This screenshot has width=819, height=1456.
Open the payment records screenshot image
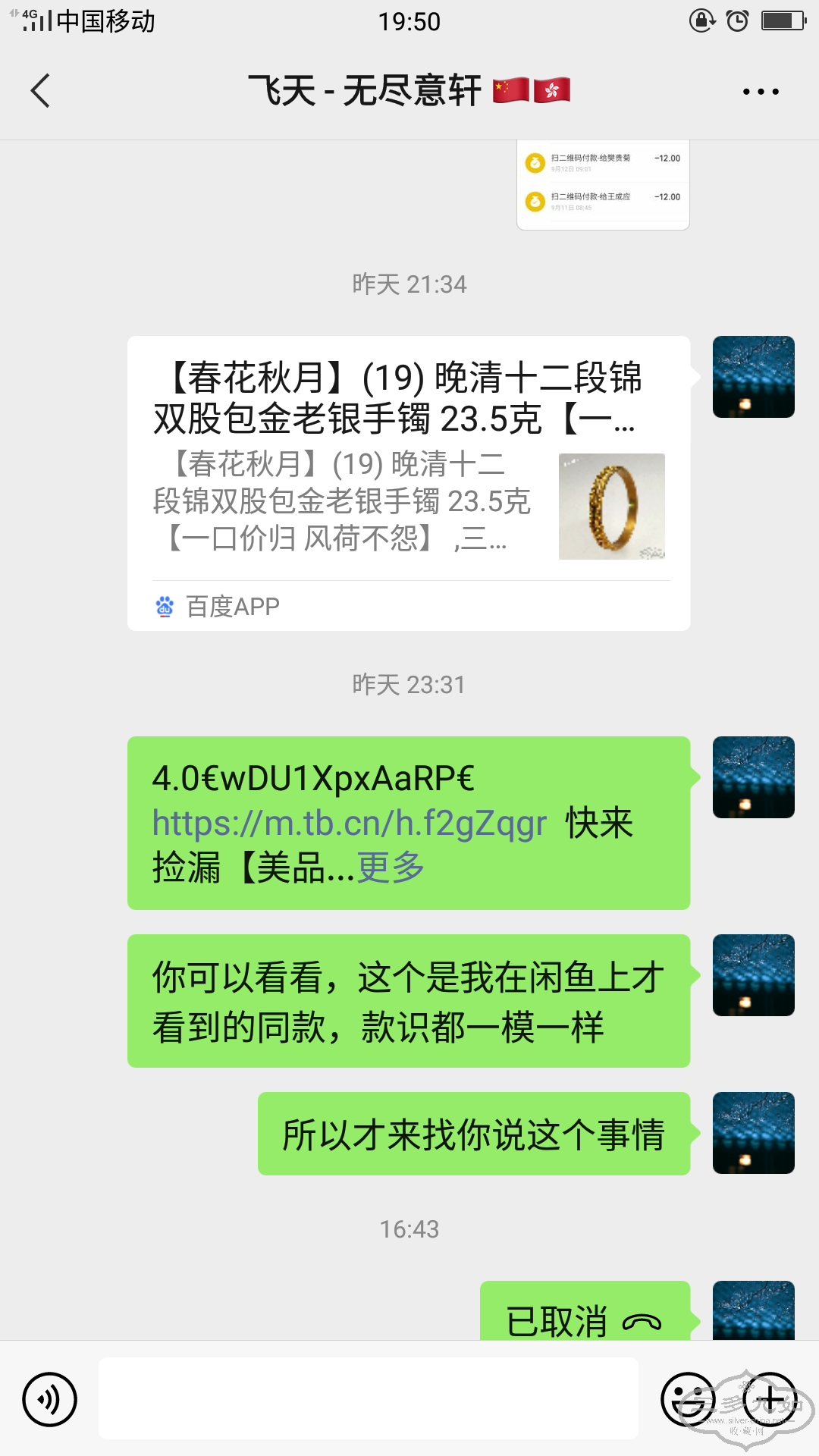tap(603, 184)
